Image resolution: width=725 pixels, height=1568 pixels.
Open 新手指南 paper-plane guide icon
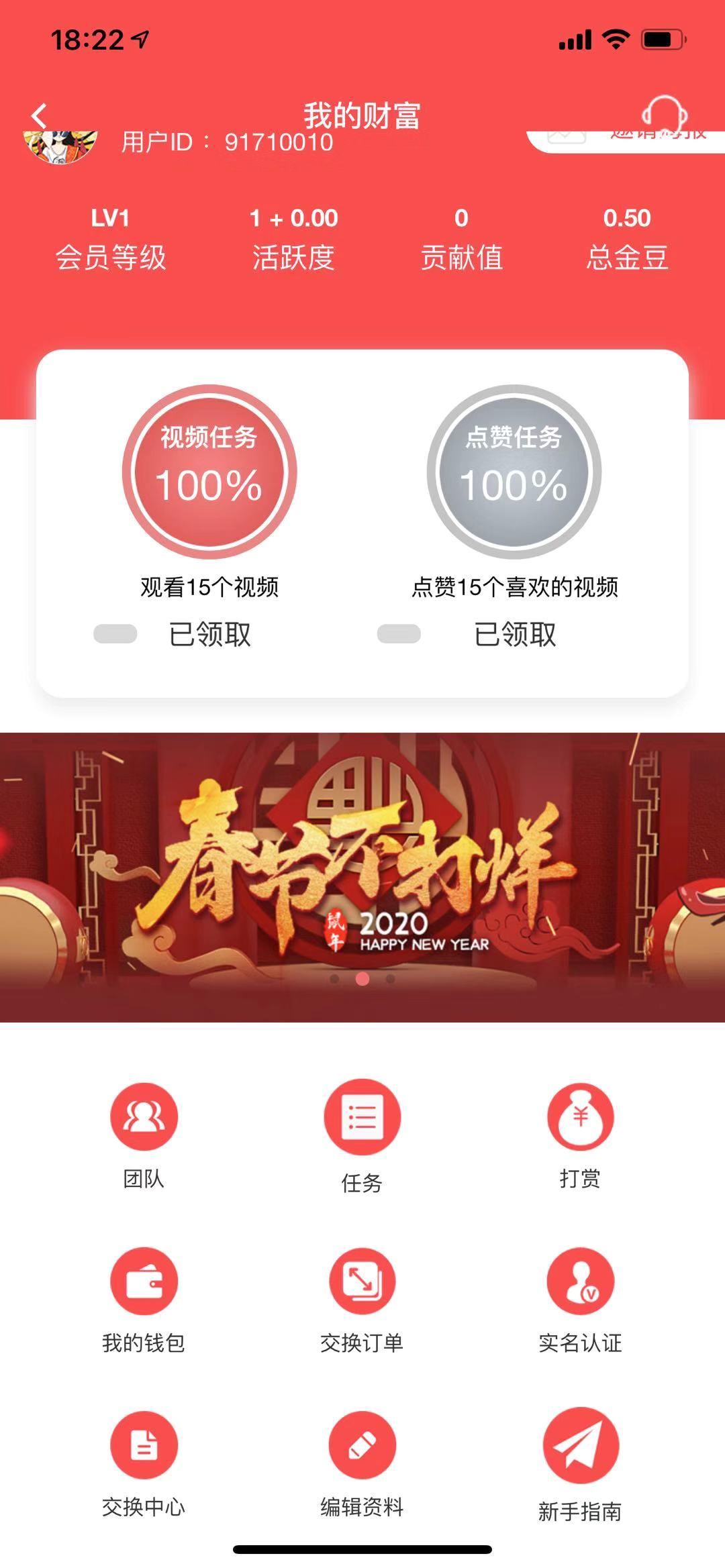pyautogui.click(x=580, y=1445)
